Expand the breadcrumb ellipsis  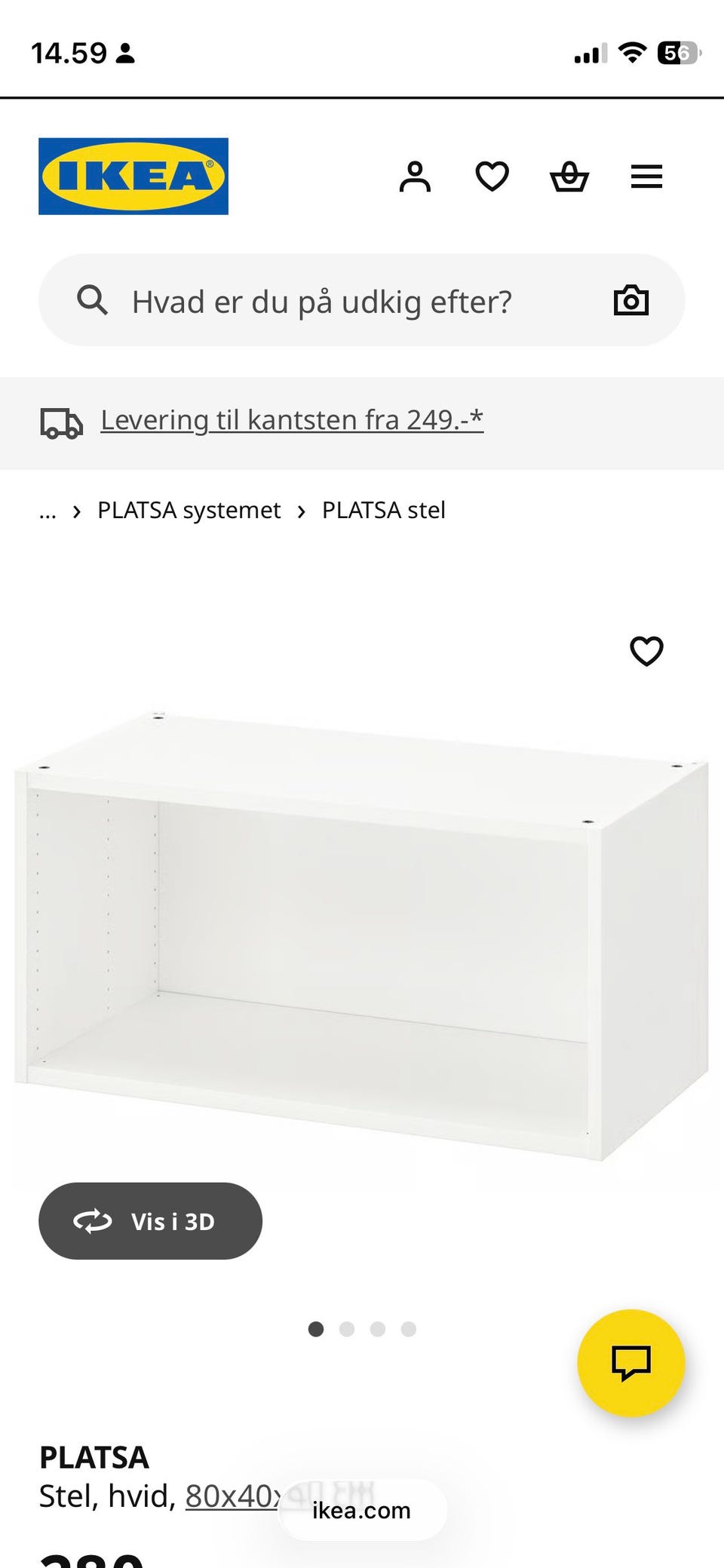pyautogui.click(x=48, y=511)
